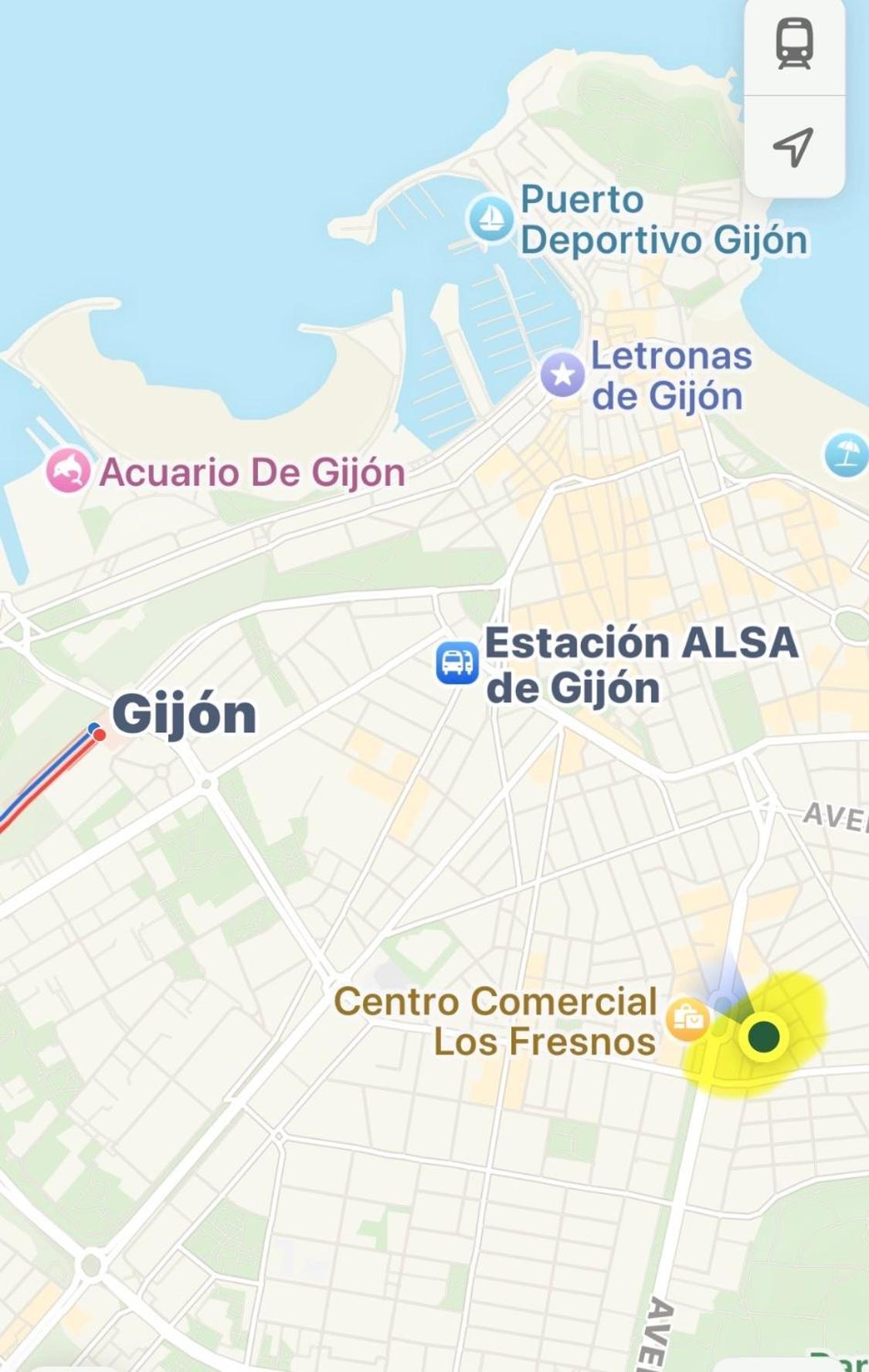Select Estación ALSA de Gijón bus station
Image resolution: width=869 pixels, height=1372 pixels.
(x=457, y=663)
